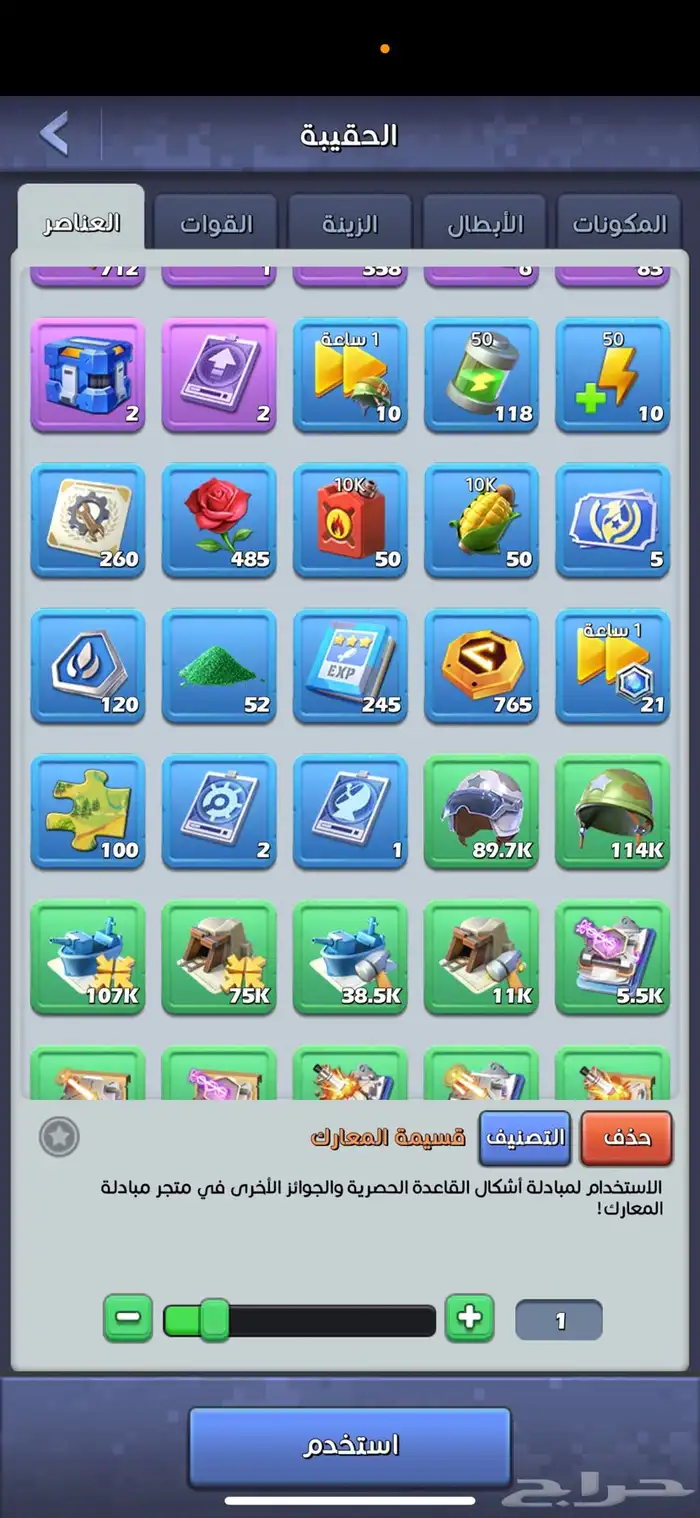This screenshot has width=700, height=1518.
Task: Select the corn 10K item
Action: click(481, 520)
